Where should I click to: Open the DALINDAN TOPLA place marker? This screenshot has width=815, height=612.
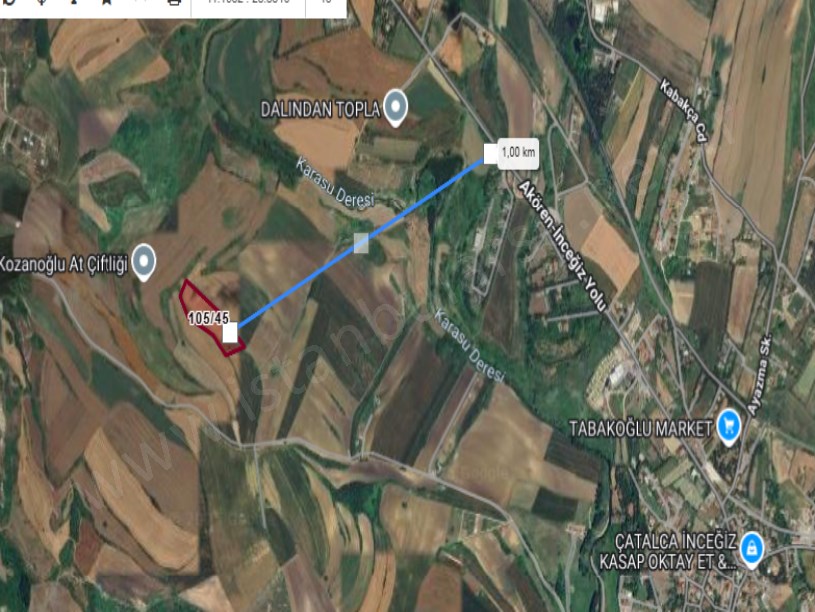(x=396, y=106)
